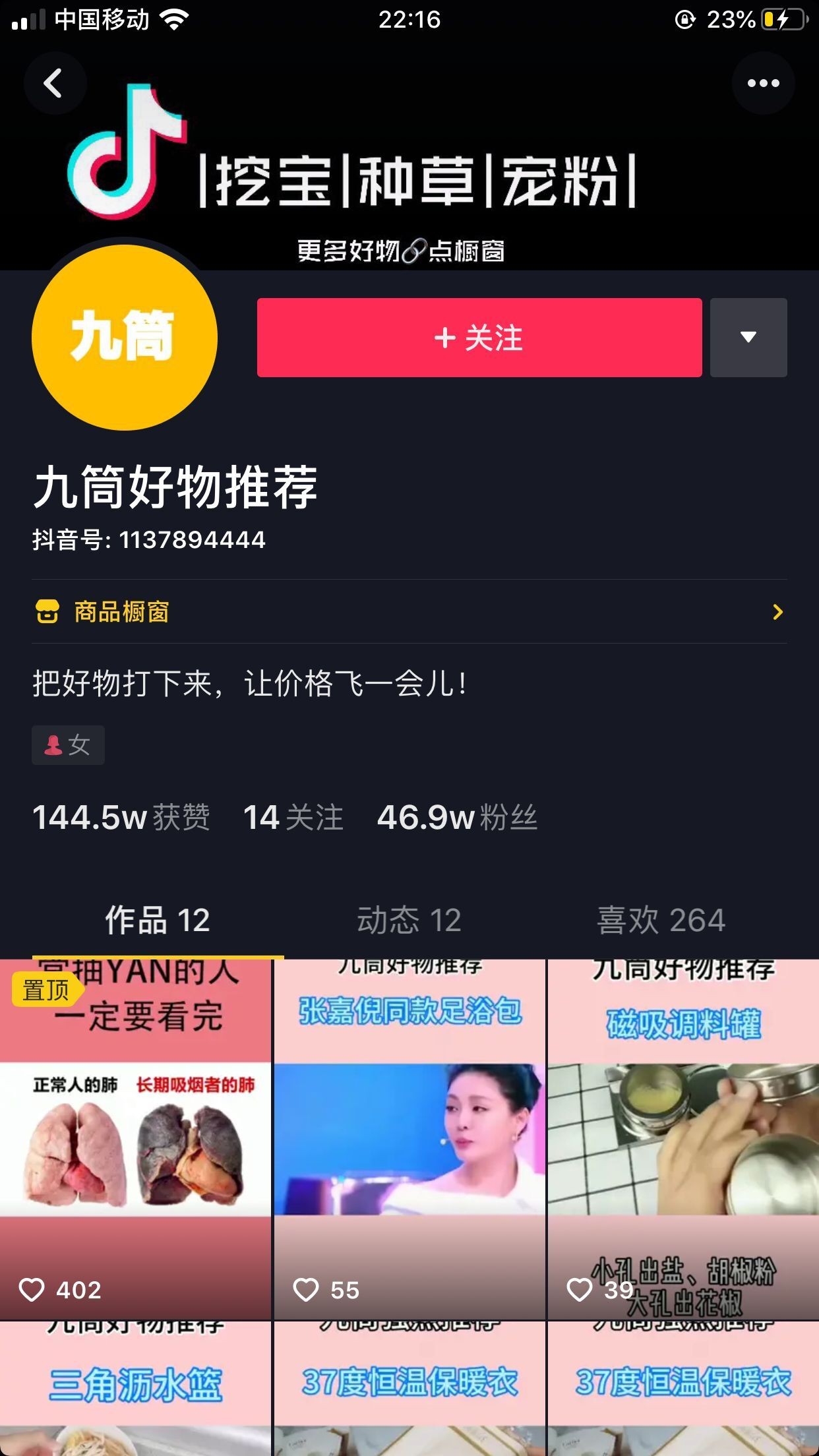Expand the dropdown arrow beside 关注
Screen dimensions: 819x1456
pos(748,338)
